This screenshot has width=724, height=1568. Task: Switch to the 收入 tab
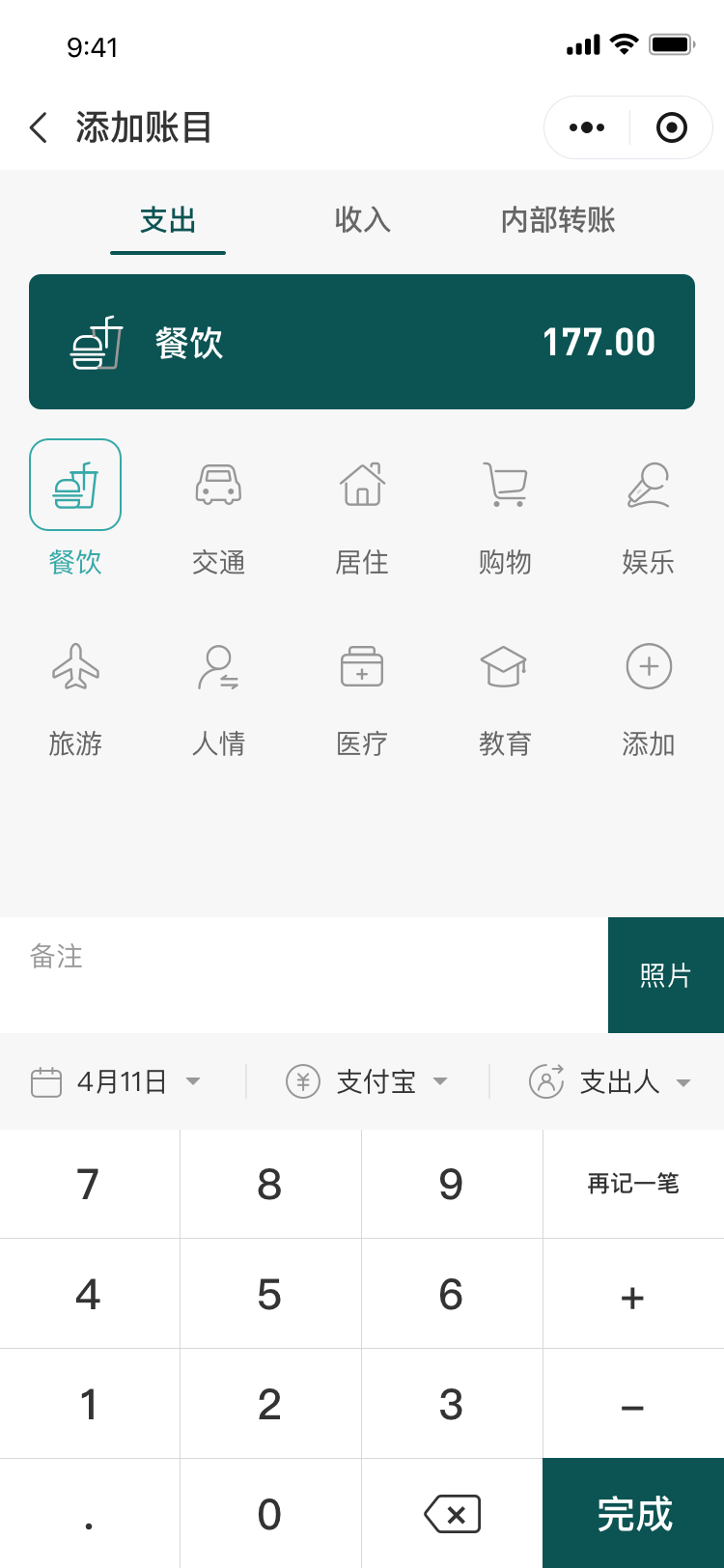362,220
